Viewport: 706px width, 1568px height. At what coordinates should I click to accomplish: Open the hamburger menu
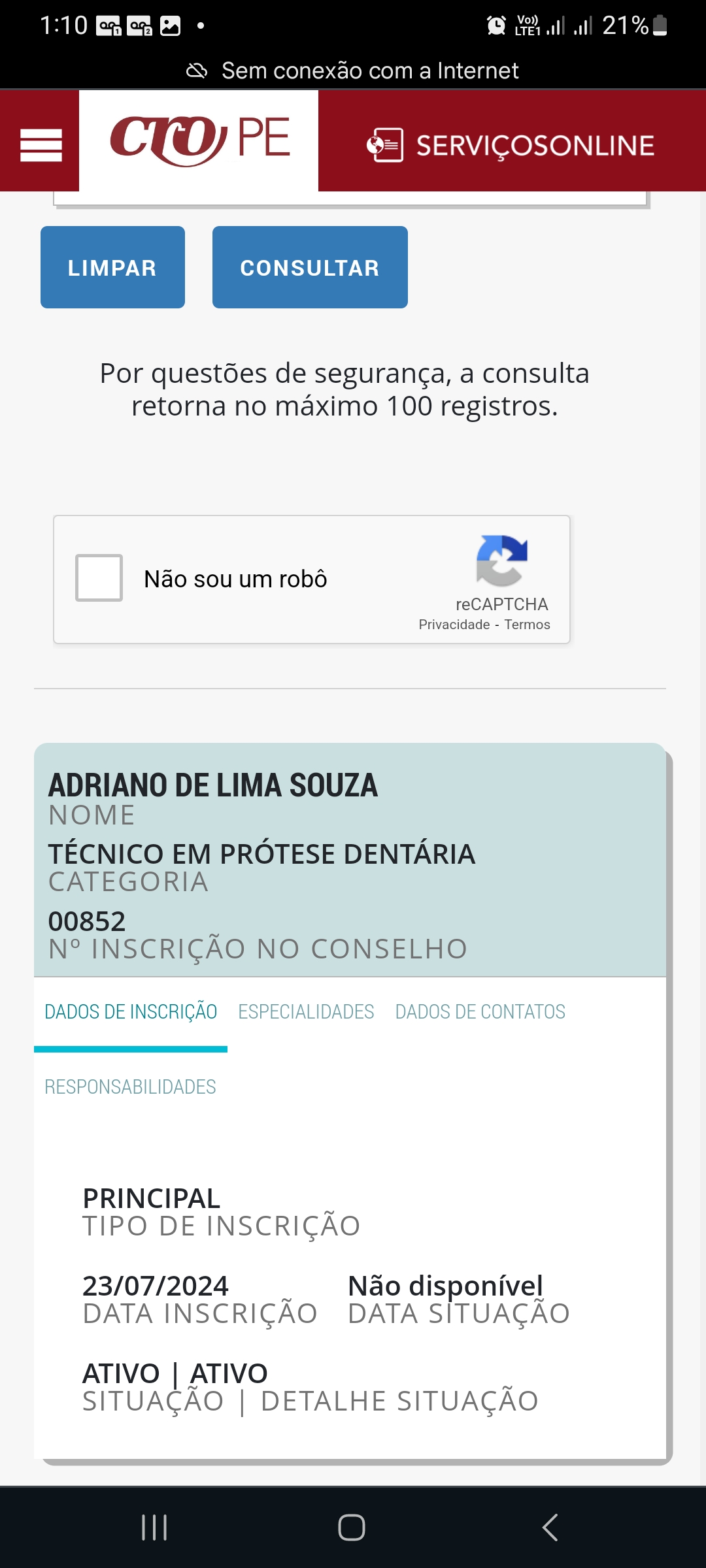[x=41, y=145]
